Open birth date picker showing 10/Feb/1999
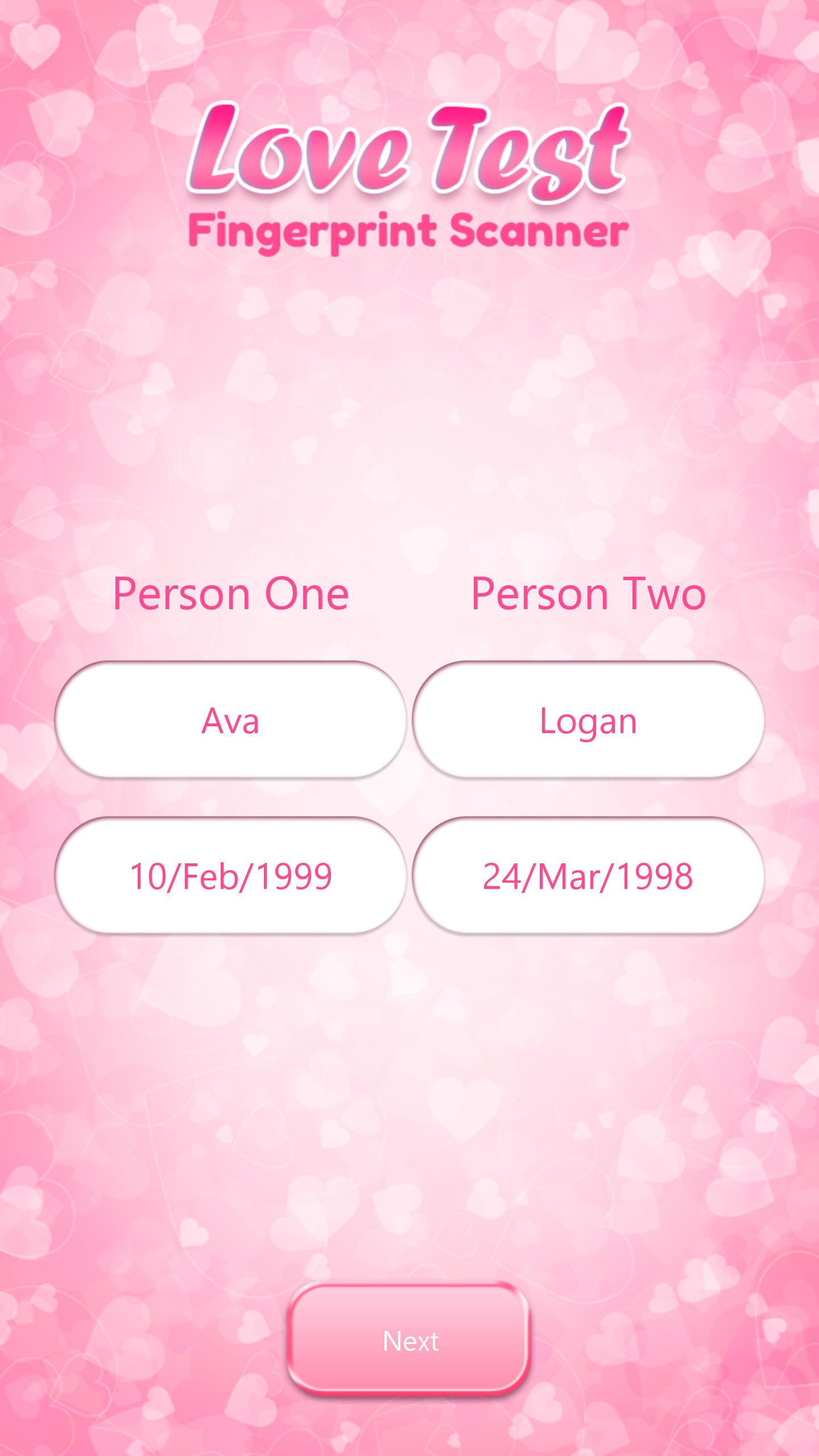 230,876
